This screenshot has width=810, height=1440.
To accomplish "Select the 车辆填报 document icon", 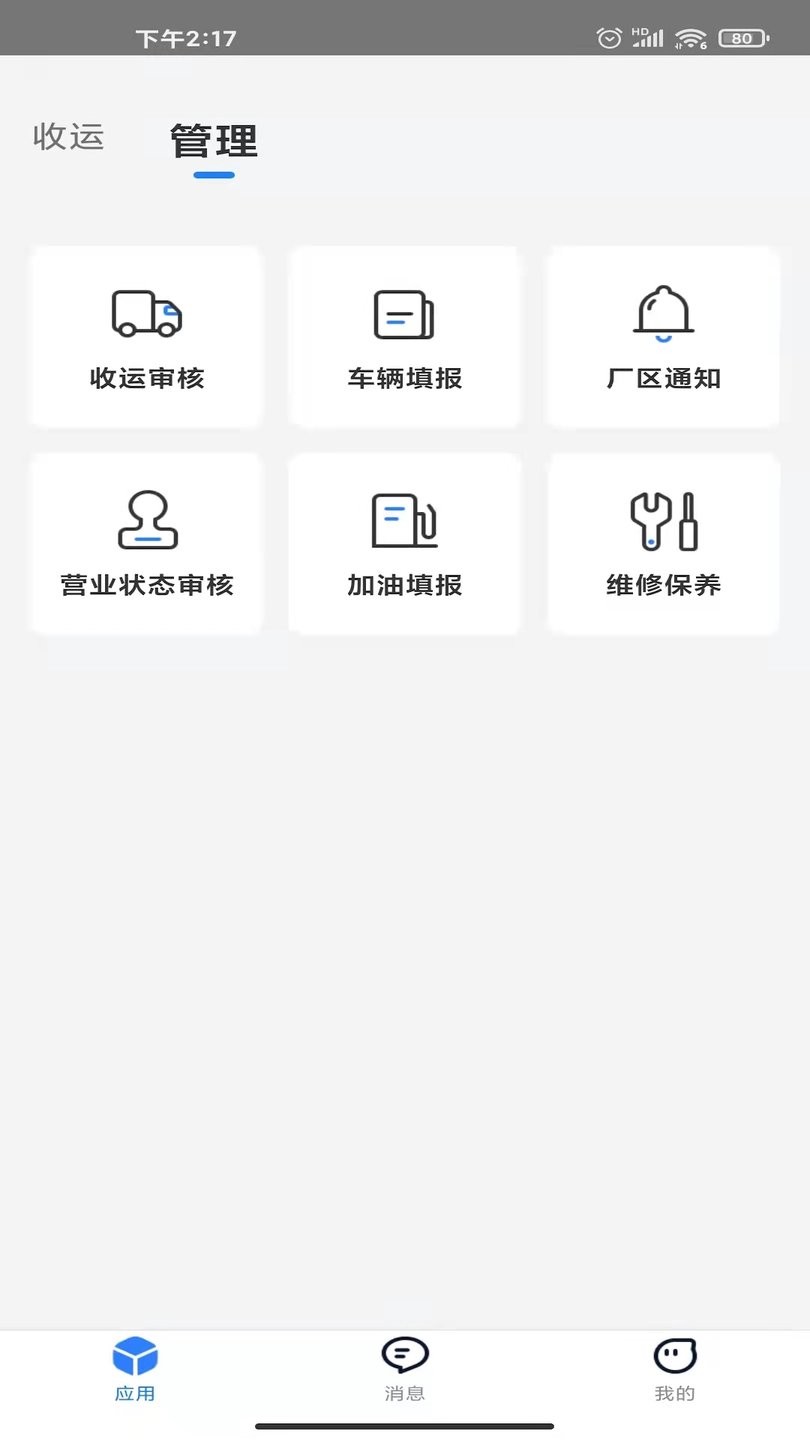I will pos(403,313).
